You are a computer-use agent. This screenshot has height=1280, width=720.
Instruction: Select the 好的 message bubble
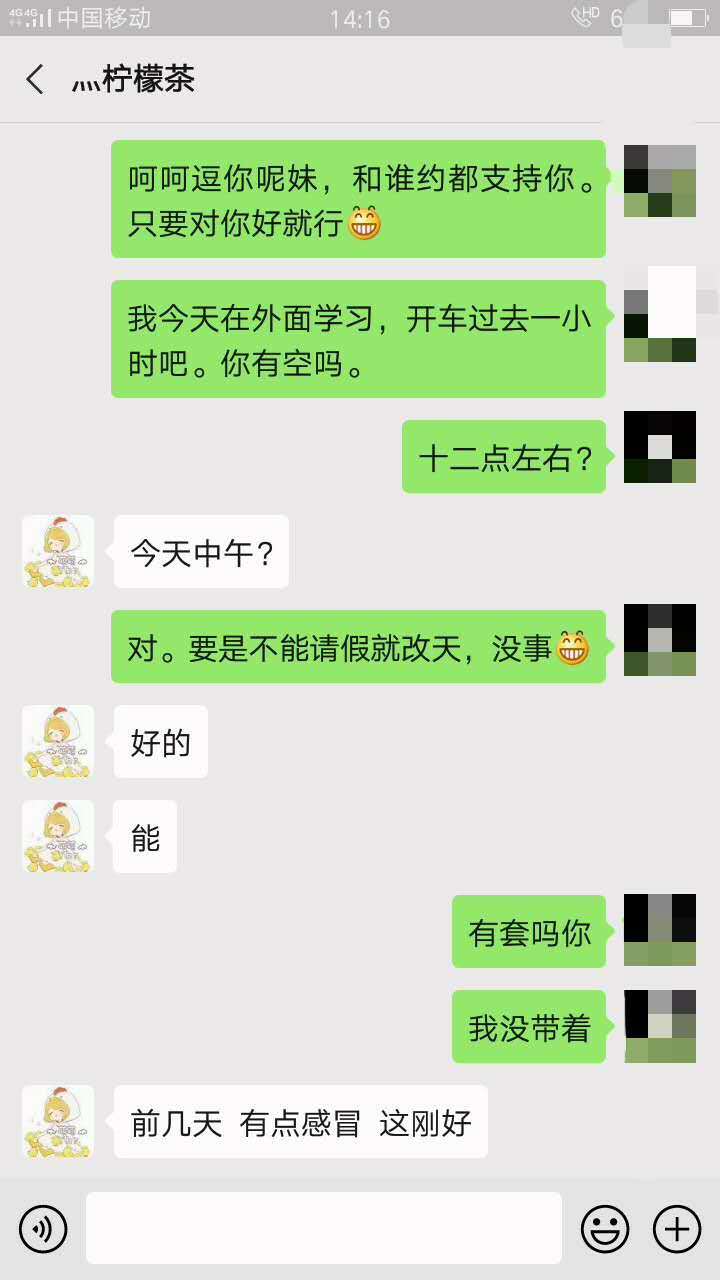(x=160, y=742)
